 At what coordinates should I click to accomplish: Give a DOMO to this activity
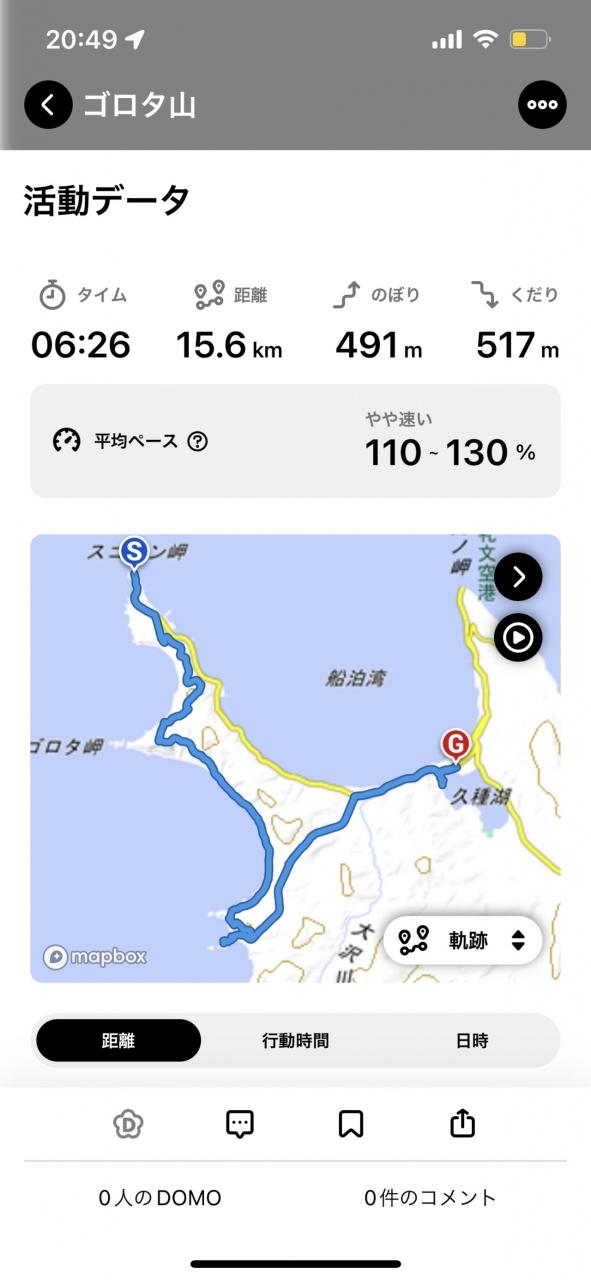pos(128,1124)
